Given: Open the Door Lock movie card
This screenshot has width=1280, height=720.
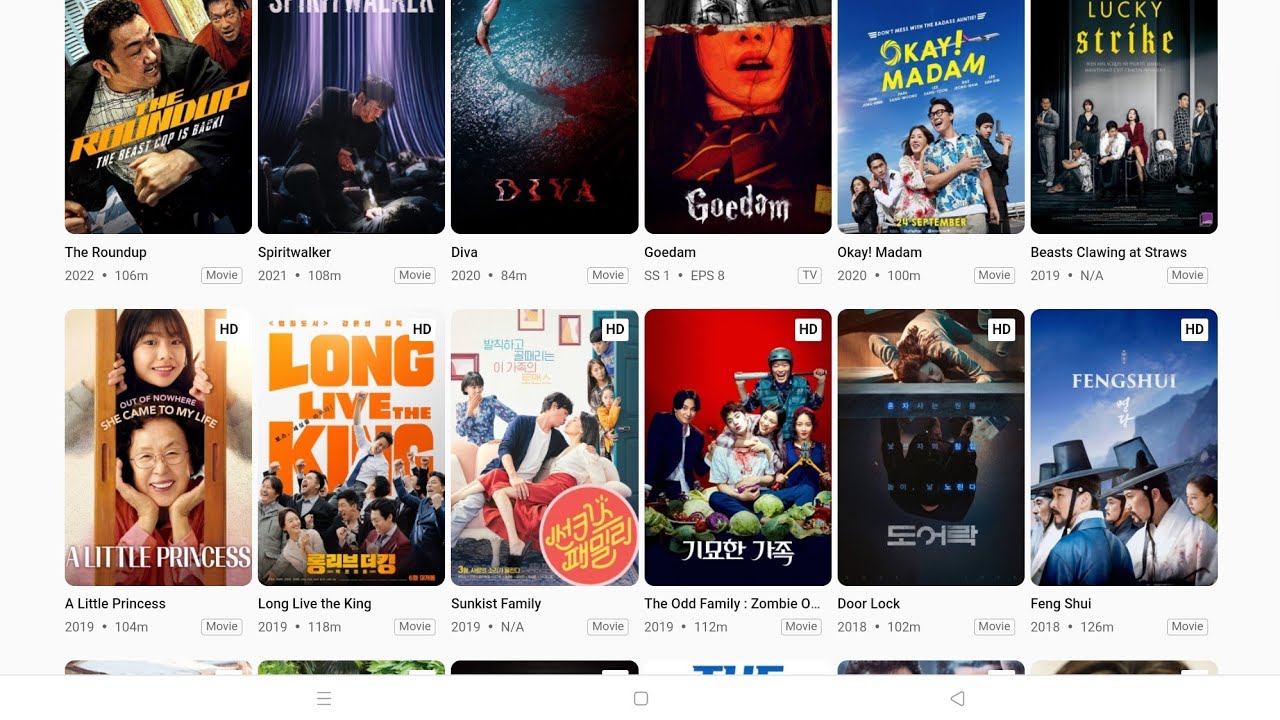Looking at the screenshot, I should point(930,447).
